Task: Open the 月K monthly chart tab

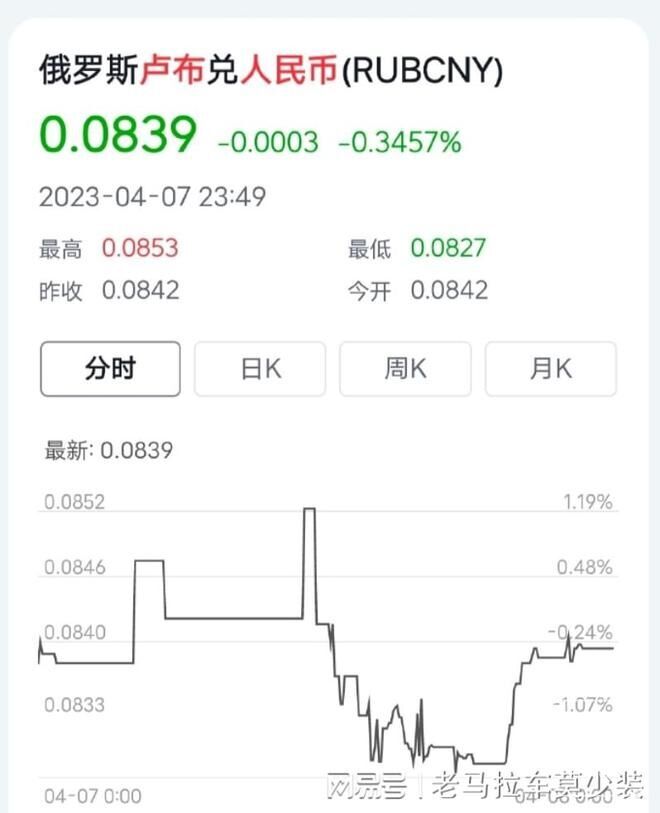Action: point(551,369)
